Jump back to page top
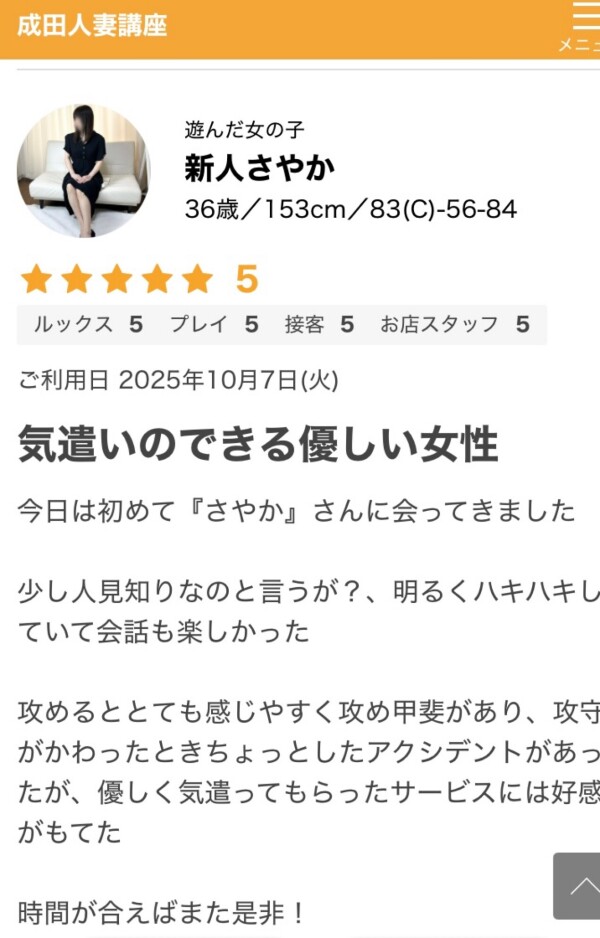Image resolution: width=600 pixels, height=938 pixels. (x=578, y=886)
